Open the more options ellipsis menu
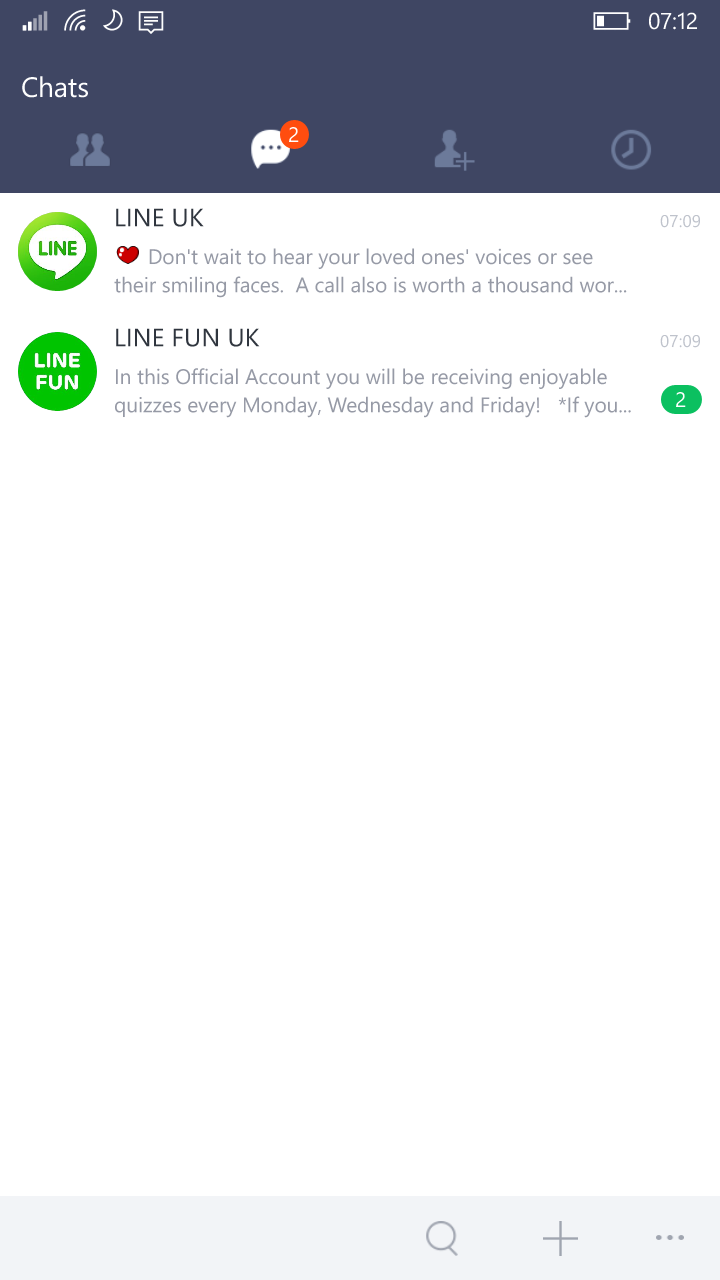This screenshot has height=1280, width=720. click(670, 1238)
